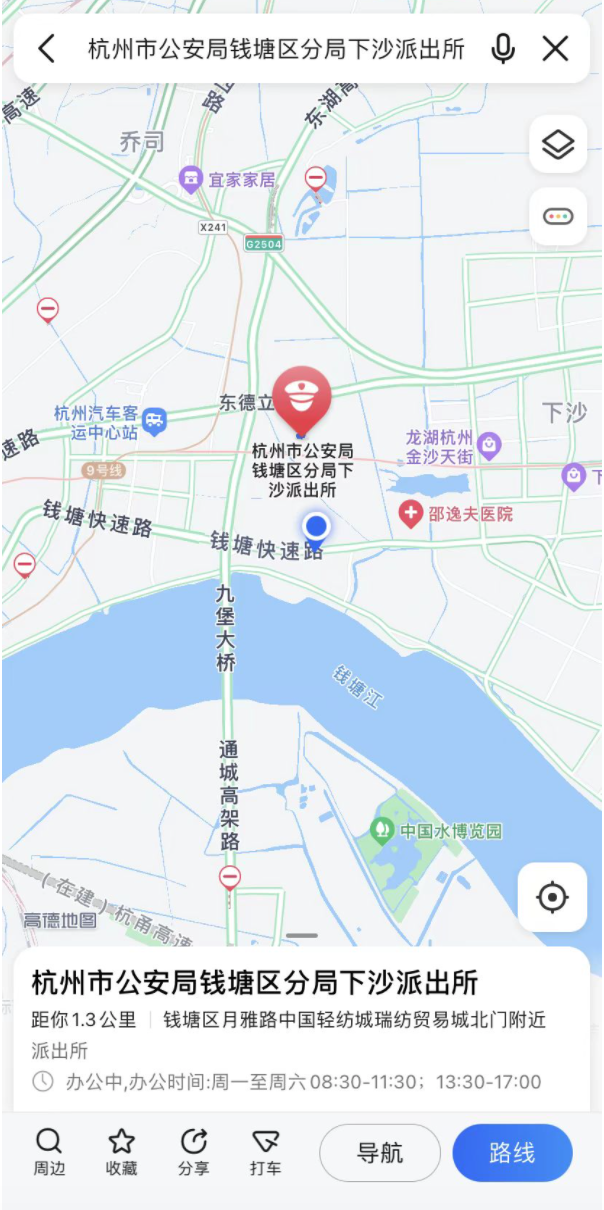Open the map layers button
The image size is (604, 1210).
(557, 145)
